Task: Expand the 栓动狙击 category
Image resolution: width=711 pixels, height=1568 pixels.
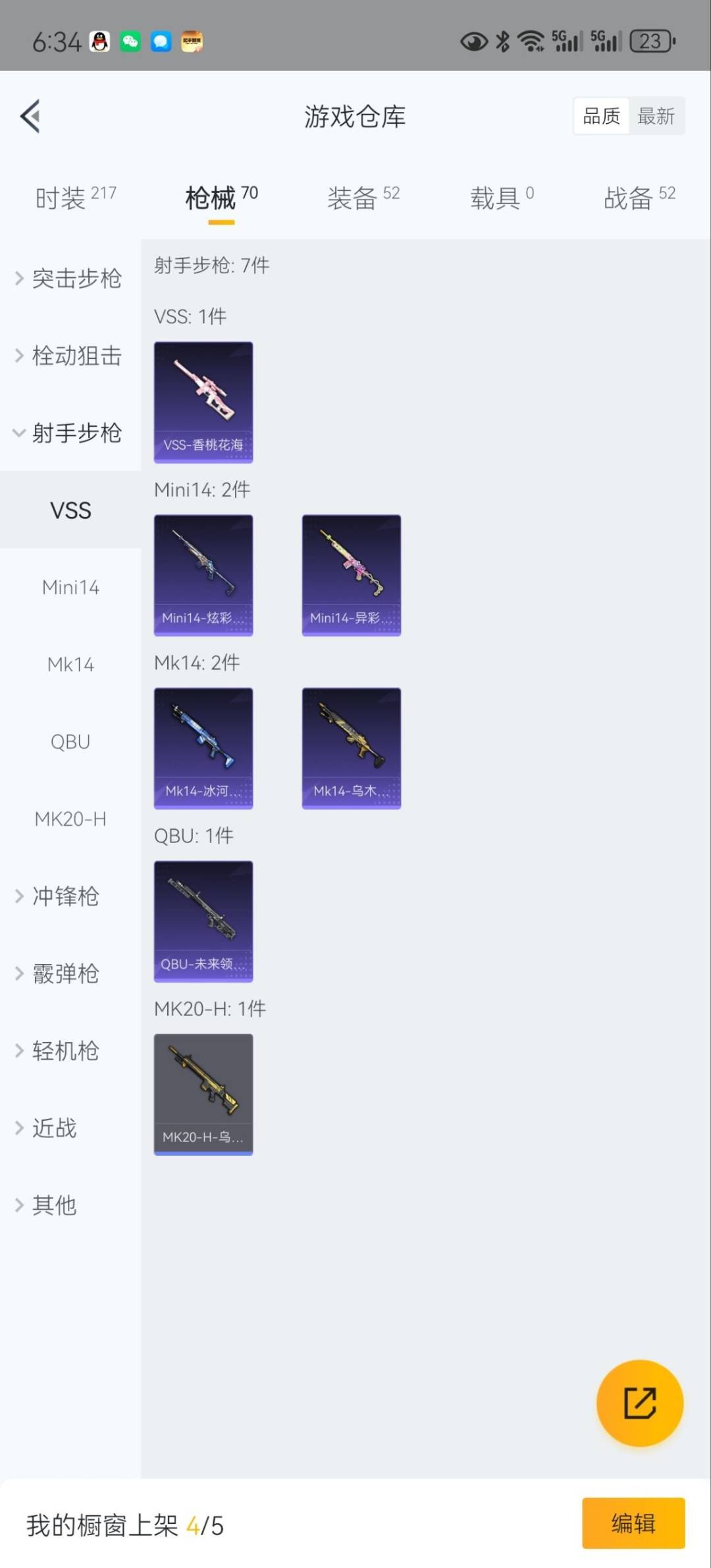Action: [70, 356]
